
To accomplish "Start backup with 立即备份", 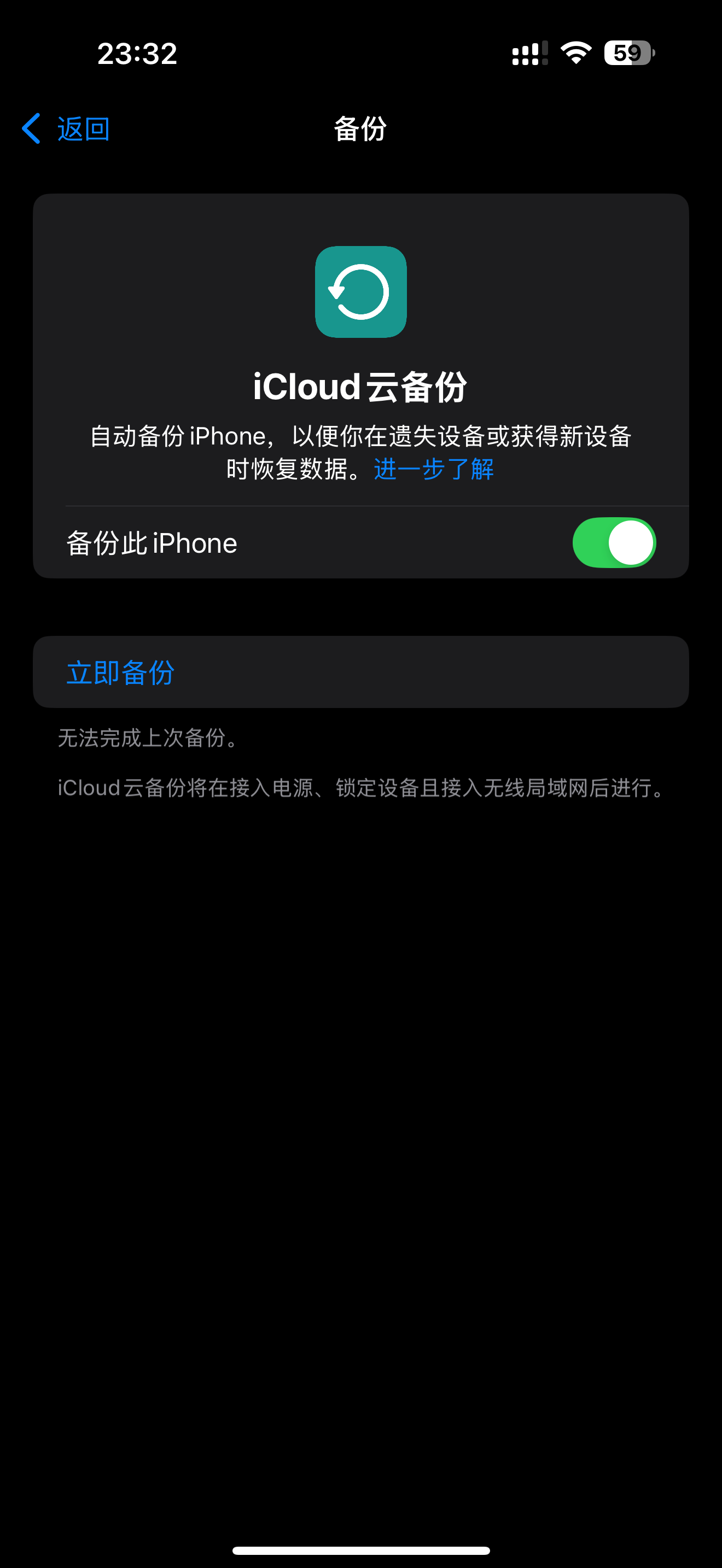I will 120,672.
